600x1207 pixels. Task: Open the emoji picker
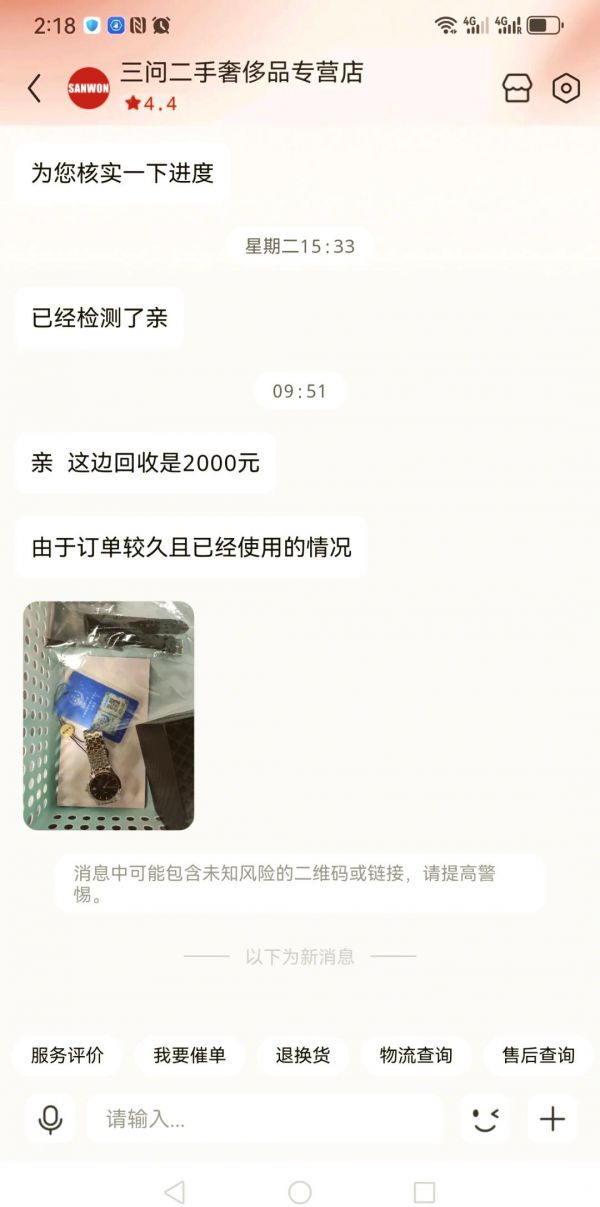coord(485,1119)
